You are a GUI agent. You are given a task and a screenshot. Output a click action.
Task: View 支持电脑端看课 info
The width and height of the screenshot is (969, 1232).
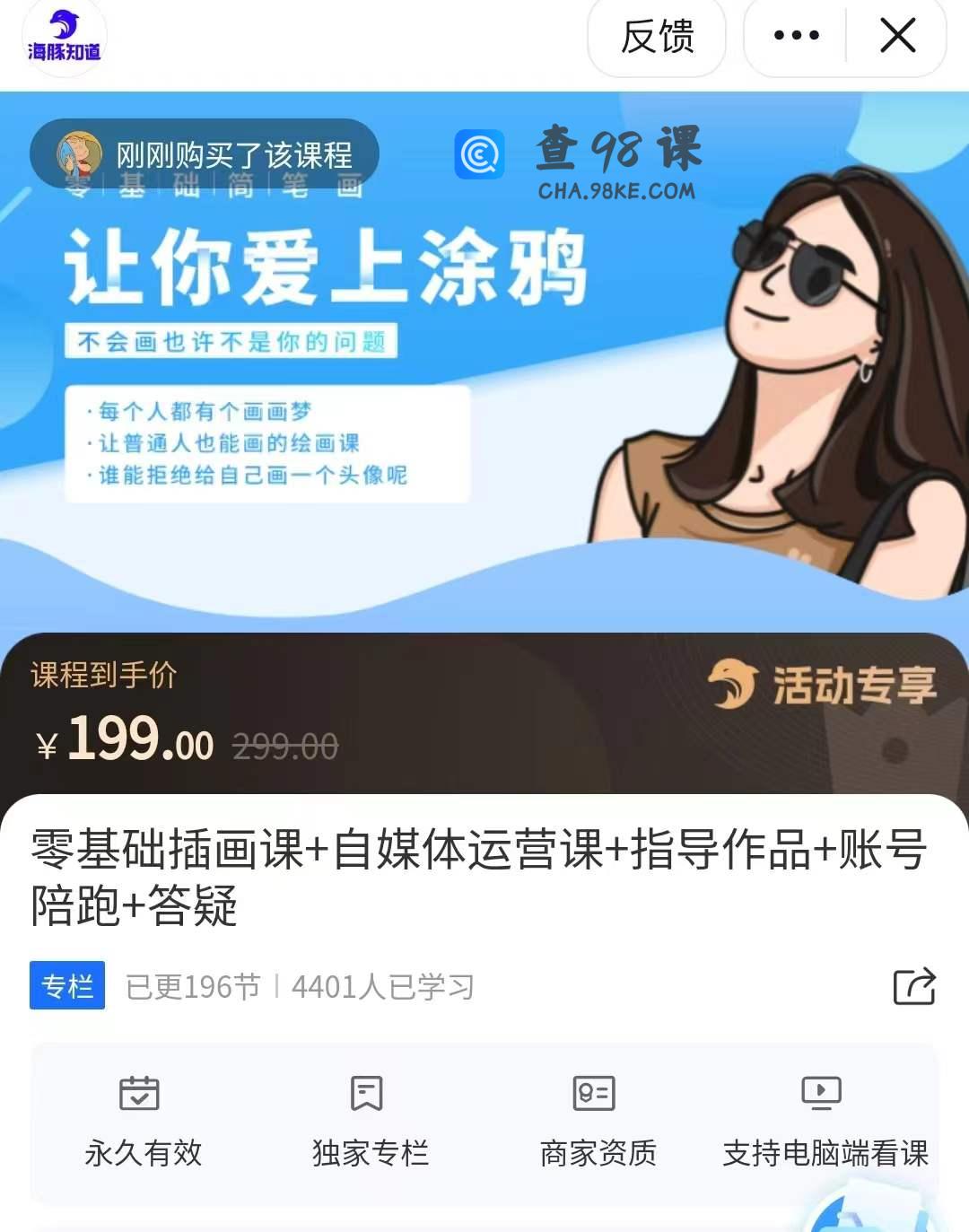click(825, 1122)
